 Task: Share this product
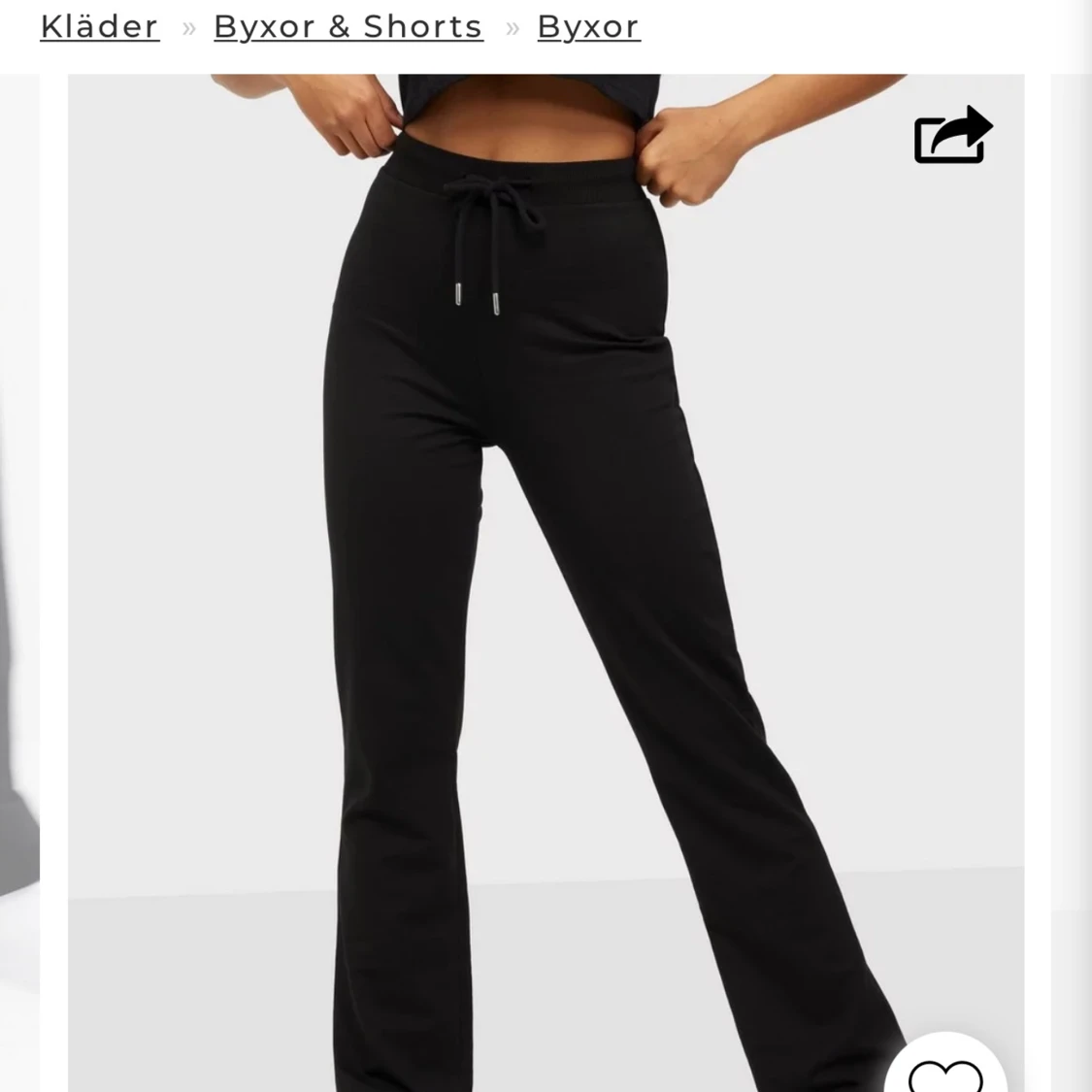point(952,136)
